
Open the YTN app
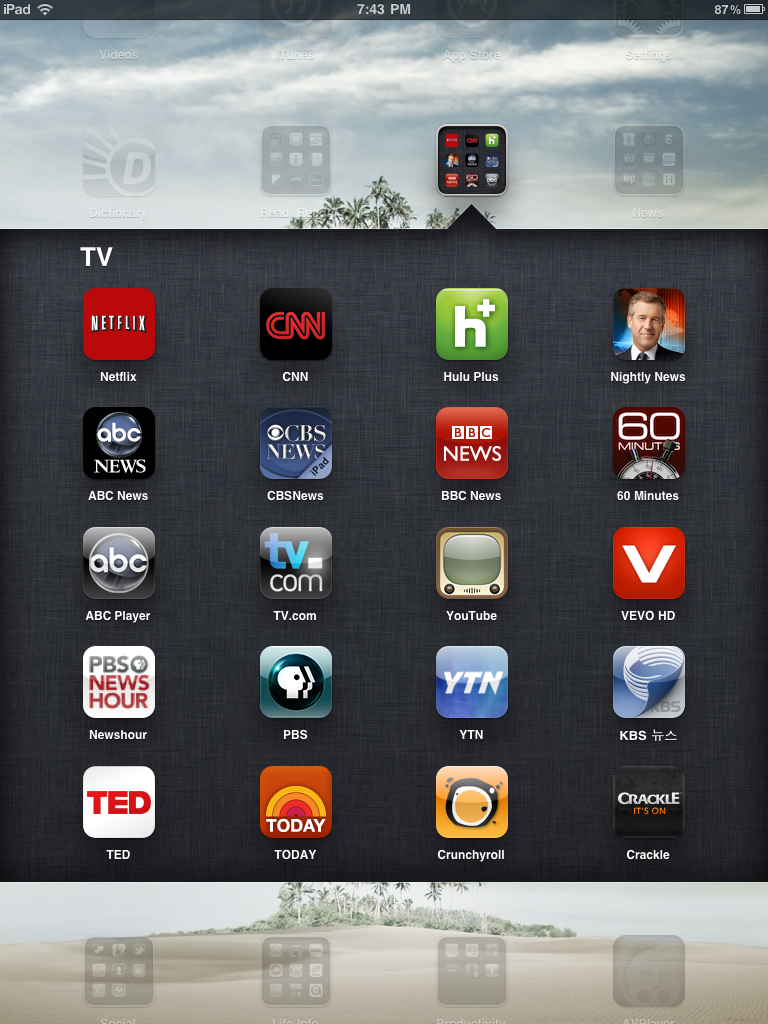(x=472, y=682)
